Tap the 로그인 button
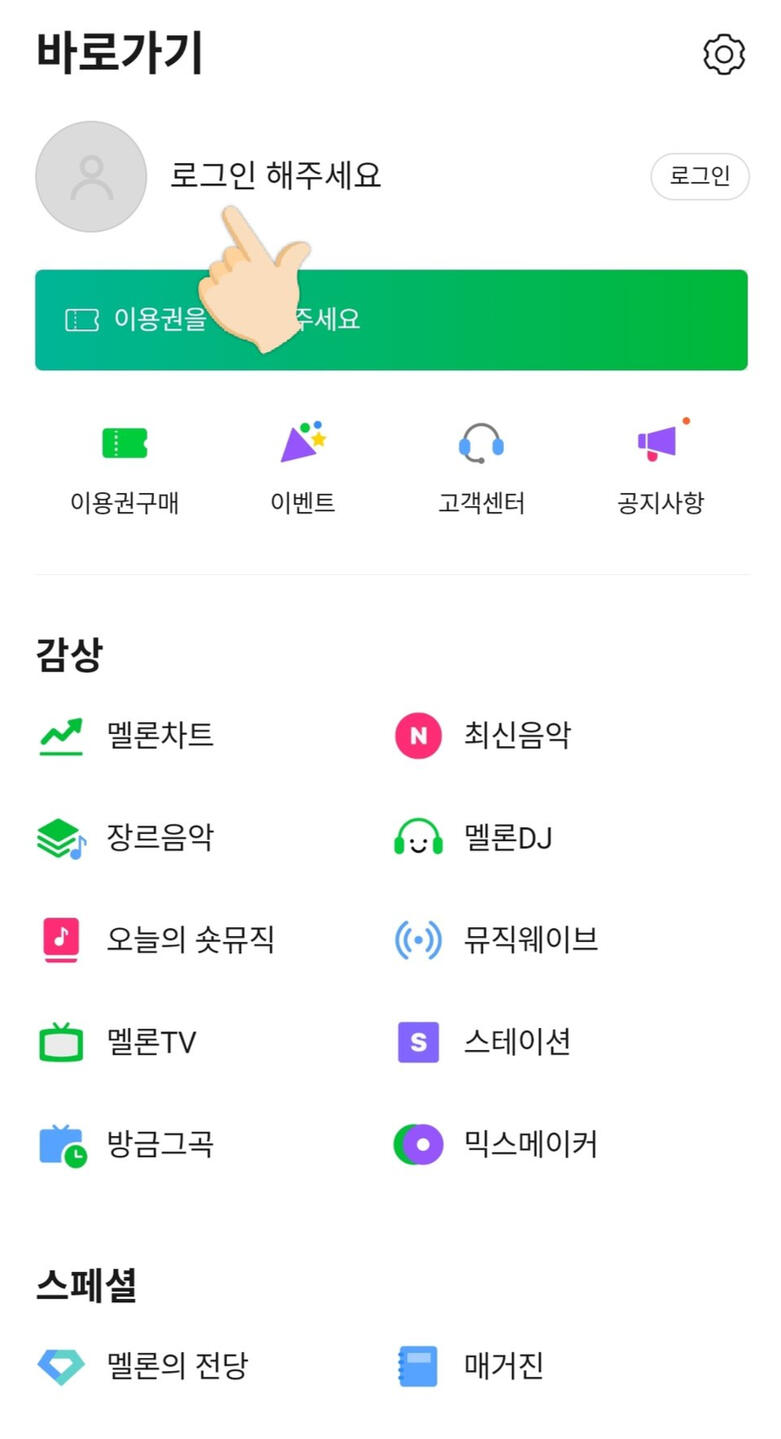The width and height of the screenshot is (781, 1439). click(x=699, y=176)
